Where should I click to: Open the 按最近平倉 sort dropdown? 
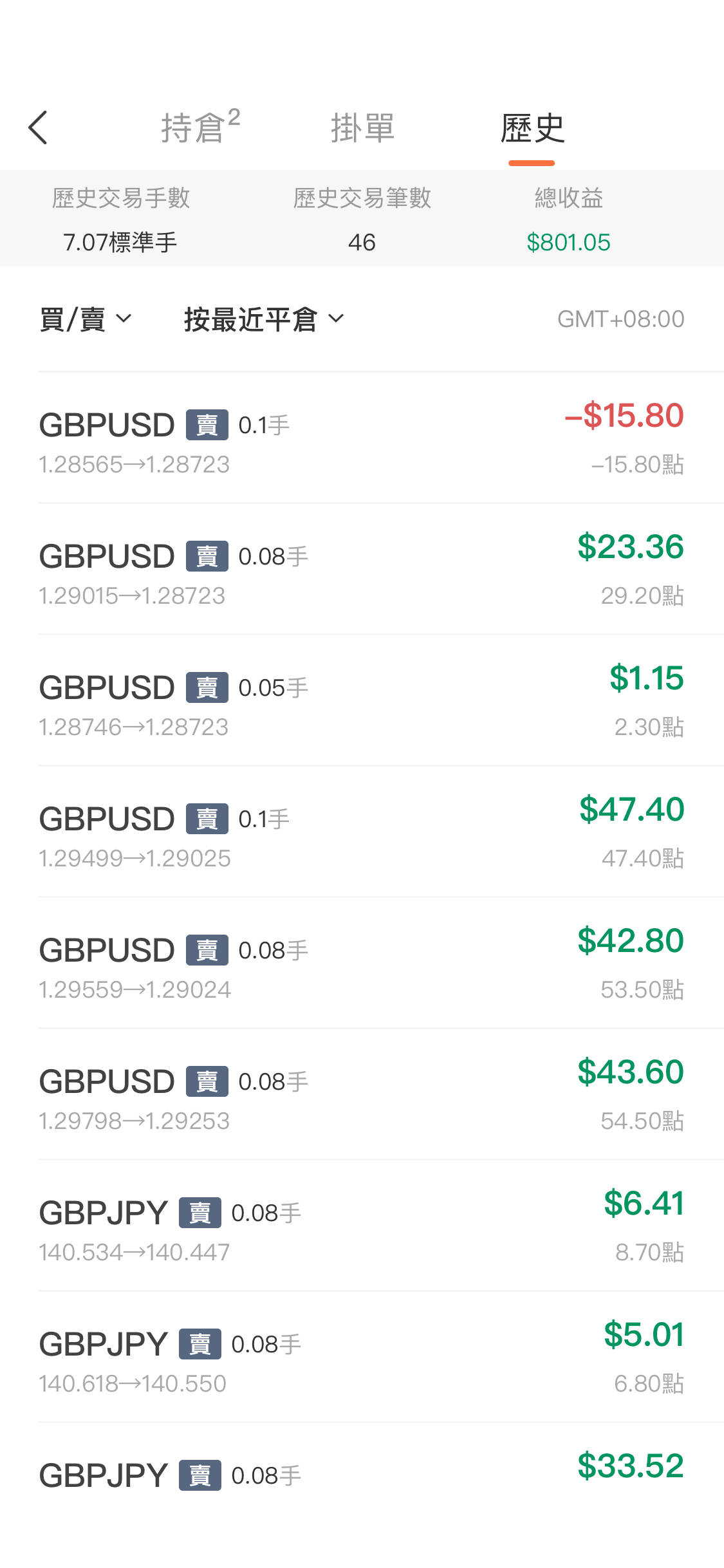[x=264, y=319]
